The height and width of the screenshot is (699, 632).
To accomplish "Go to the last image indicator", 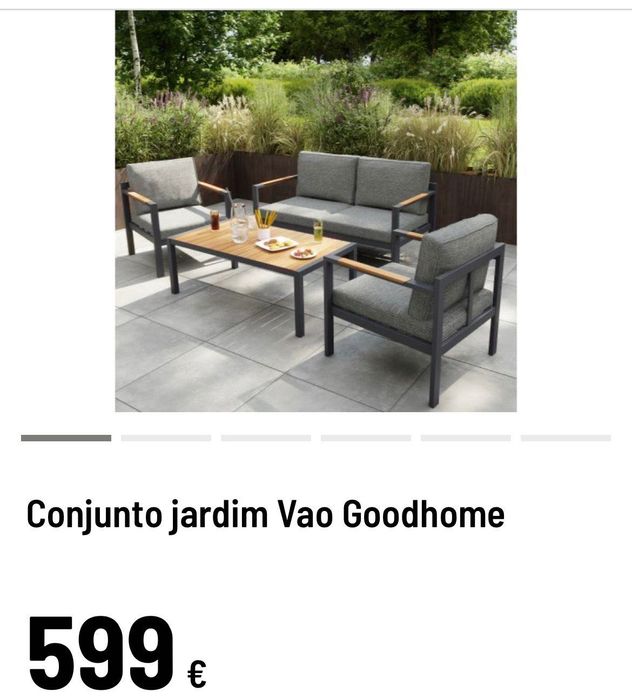I will [x=565, y=438].
